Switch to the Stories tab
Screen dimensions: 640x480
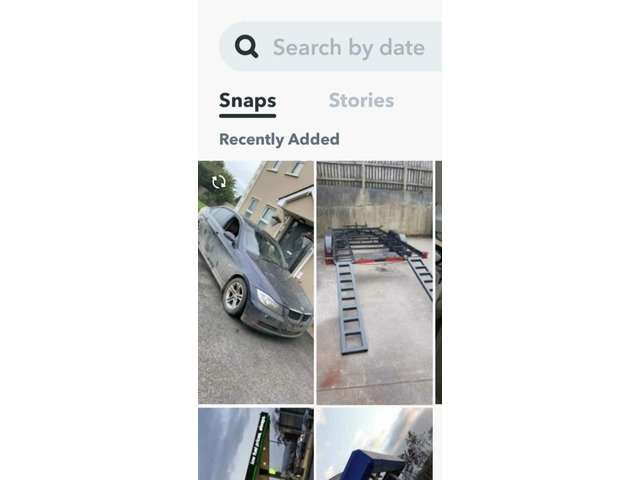361,101
